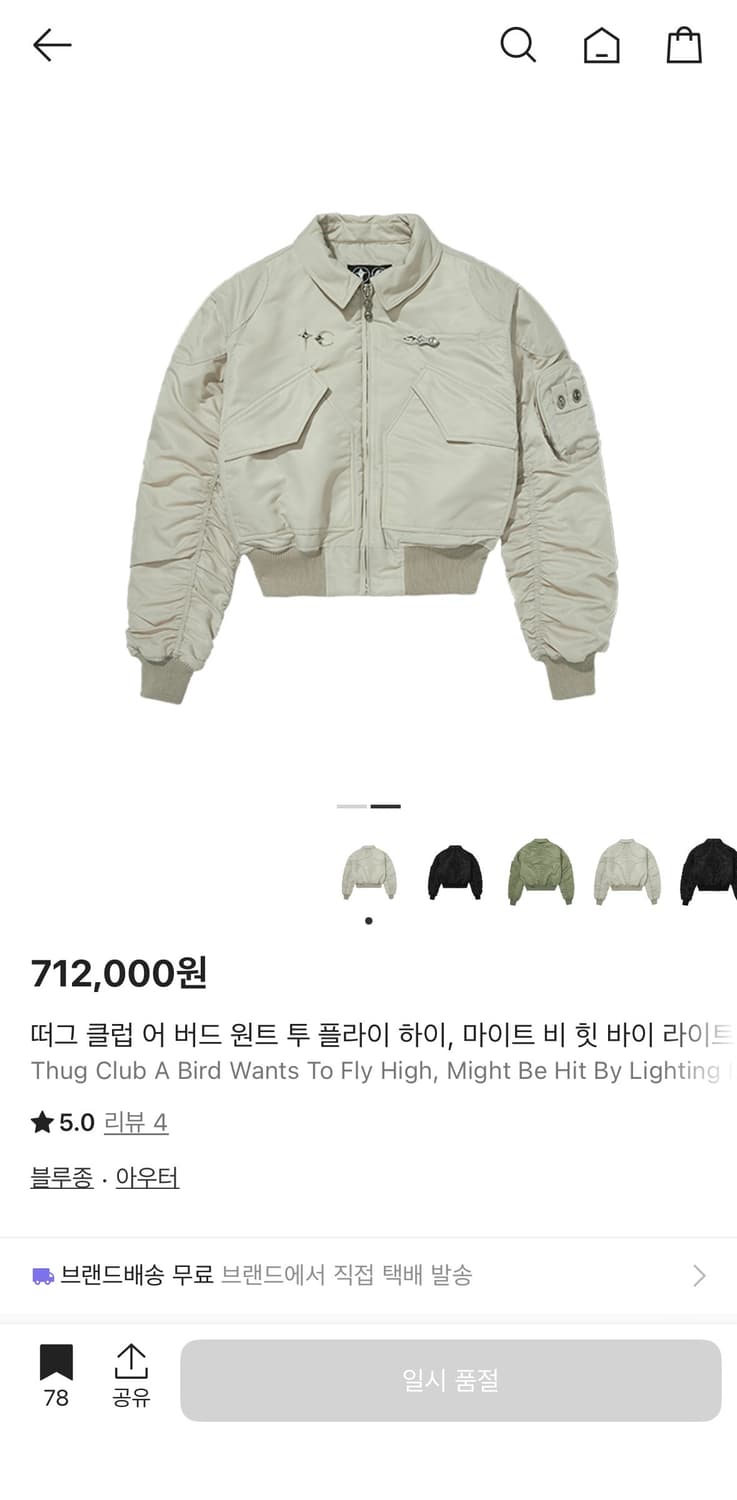Select the green jacket color thumbnail
737x1500 pixels.
(540, 869)
